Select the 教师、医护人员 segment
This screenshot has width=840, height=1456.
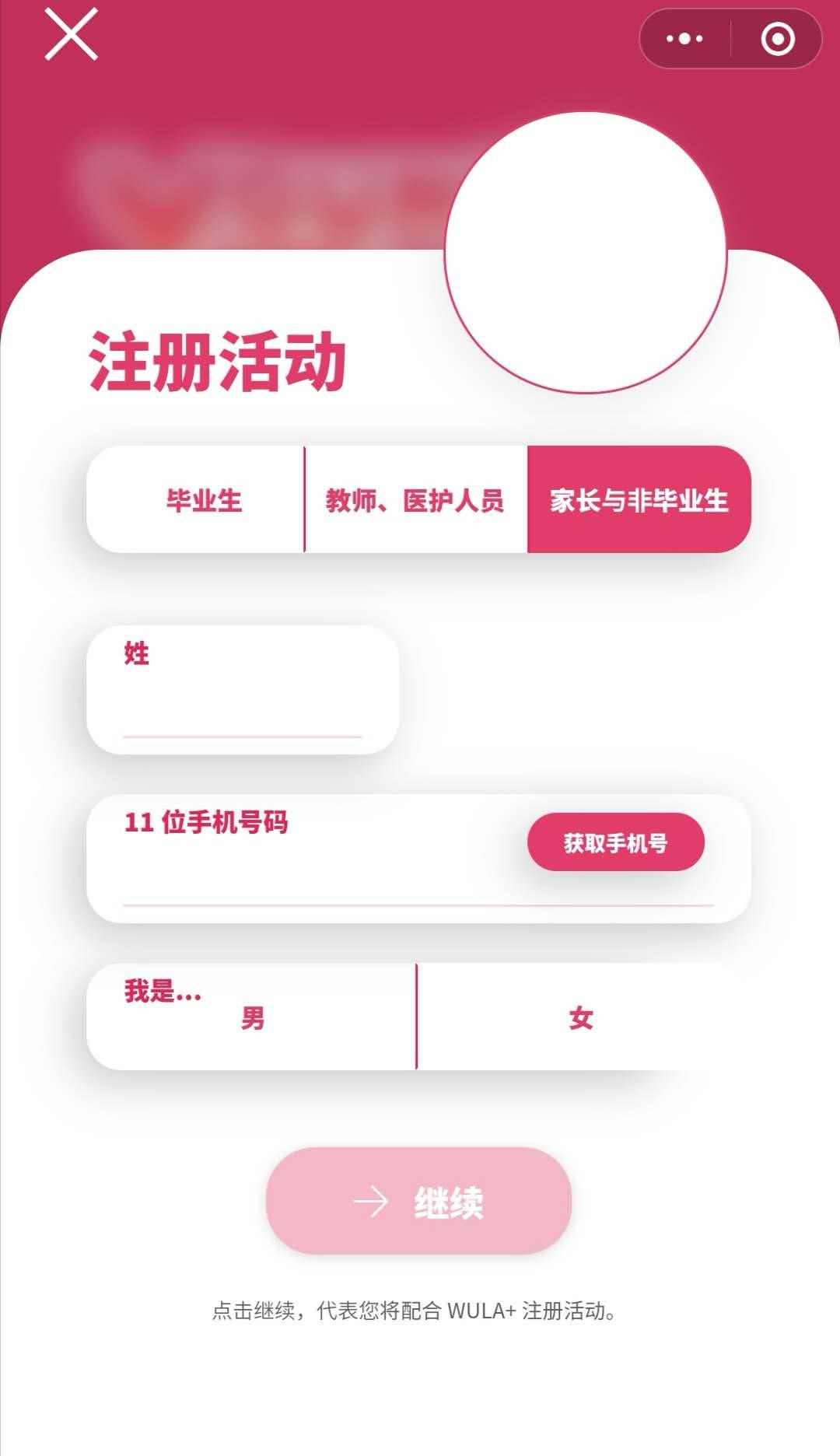coord(415,500)
